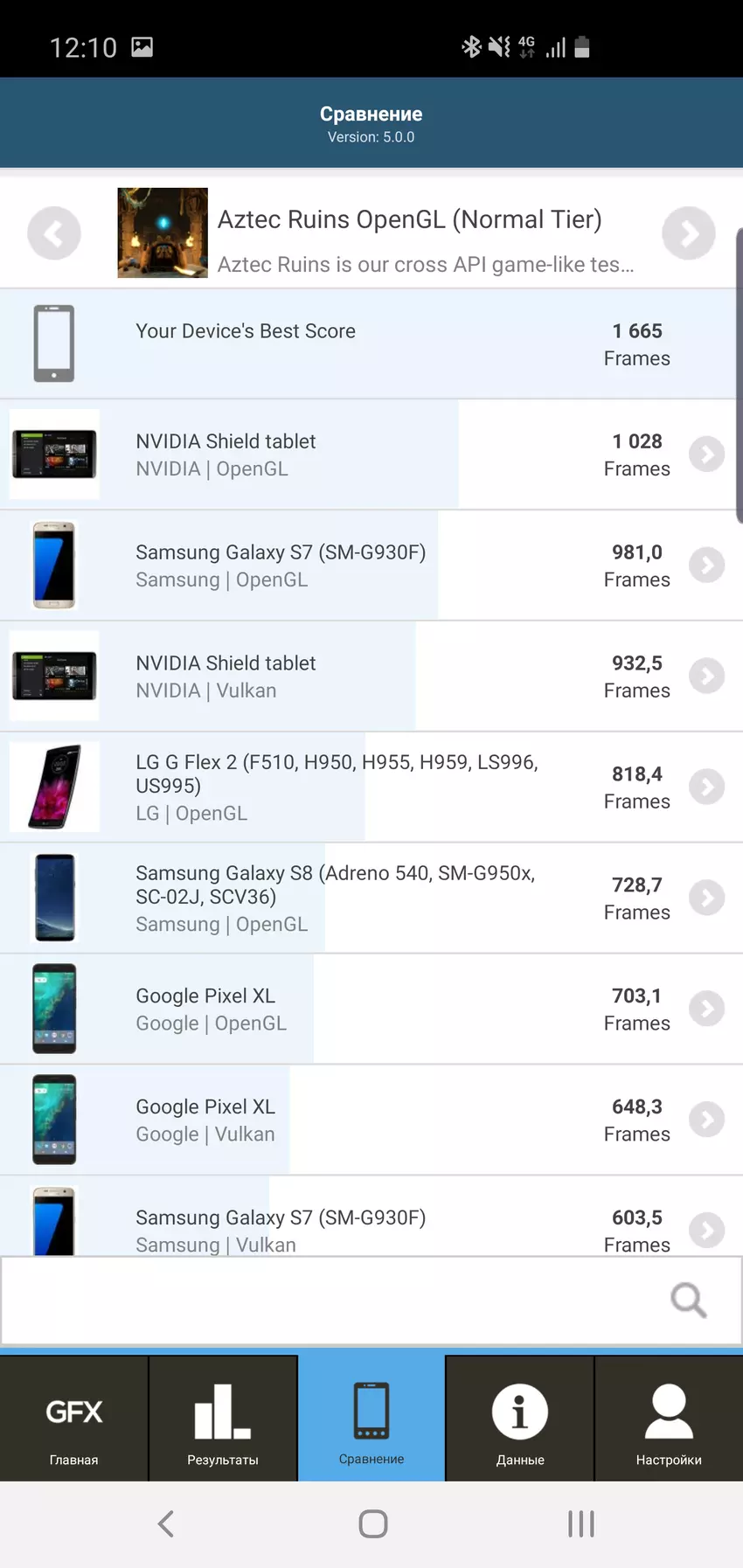Switch to the Результаты tab
Screen dimensions: 743x1568
coord(223,1419)
